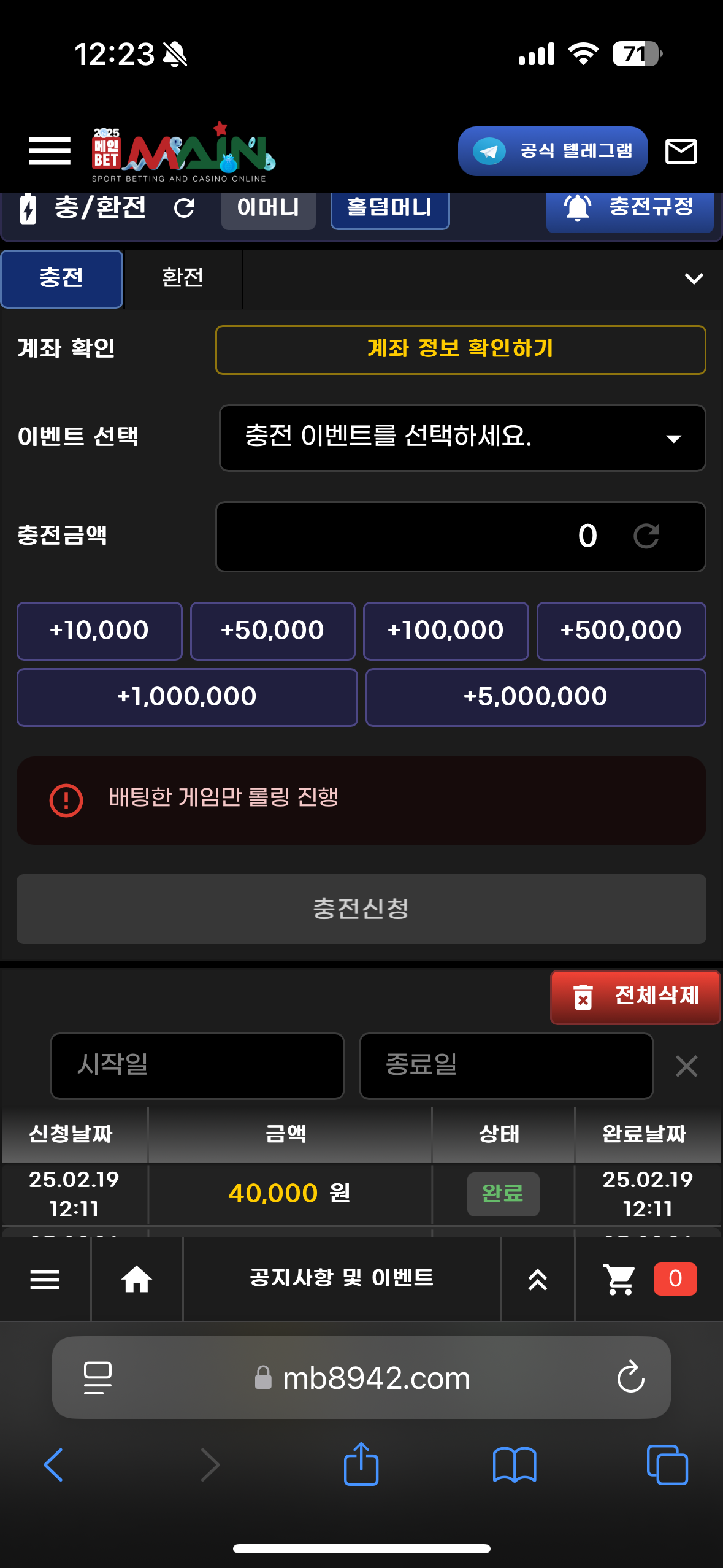This screenshot has height=1568, width=723.
Task: Reload the page in Safari
Action: (x=630, y=1378)
